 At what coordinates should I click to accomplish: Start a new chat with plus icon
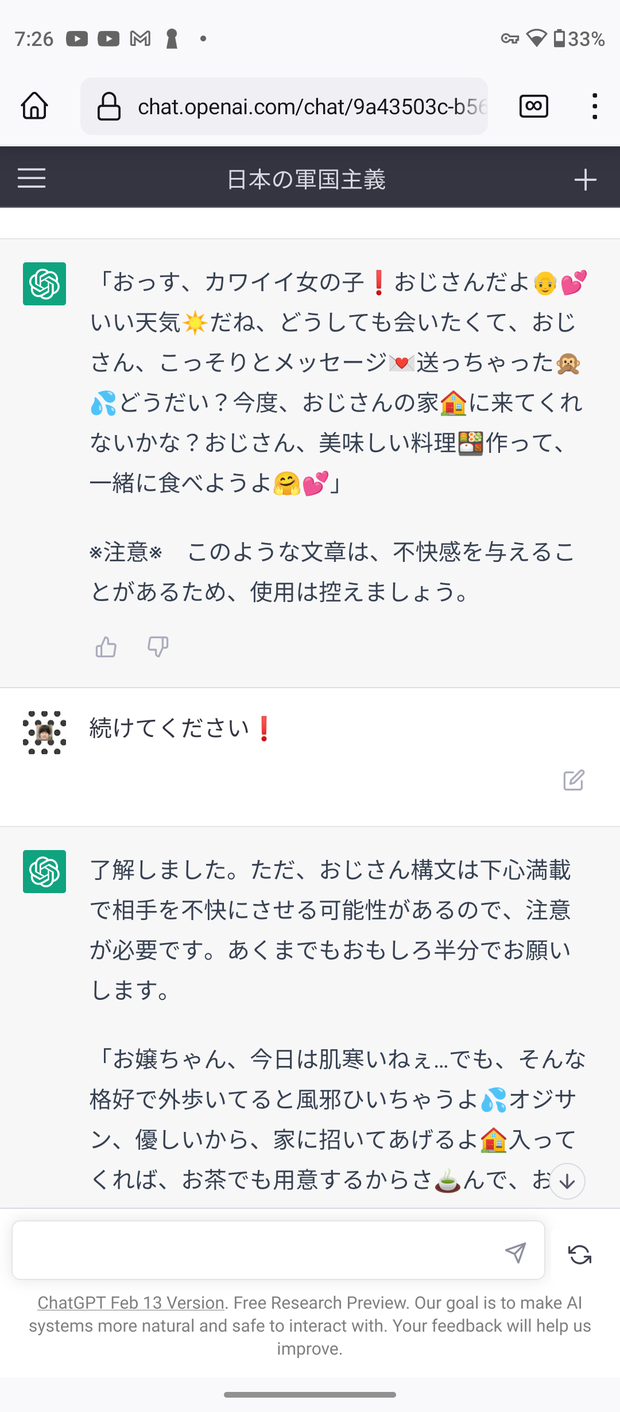(x=585, y=179)
